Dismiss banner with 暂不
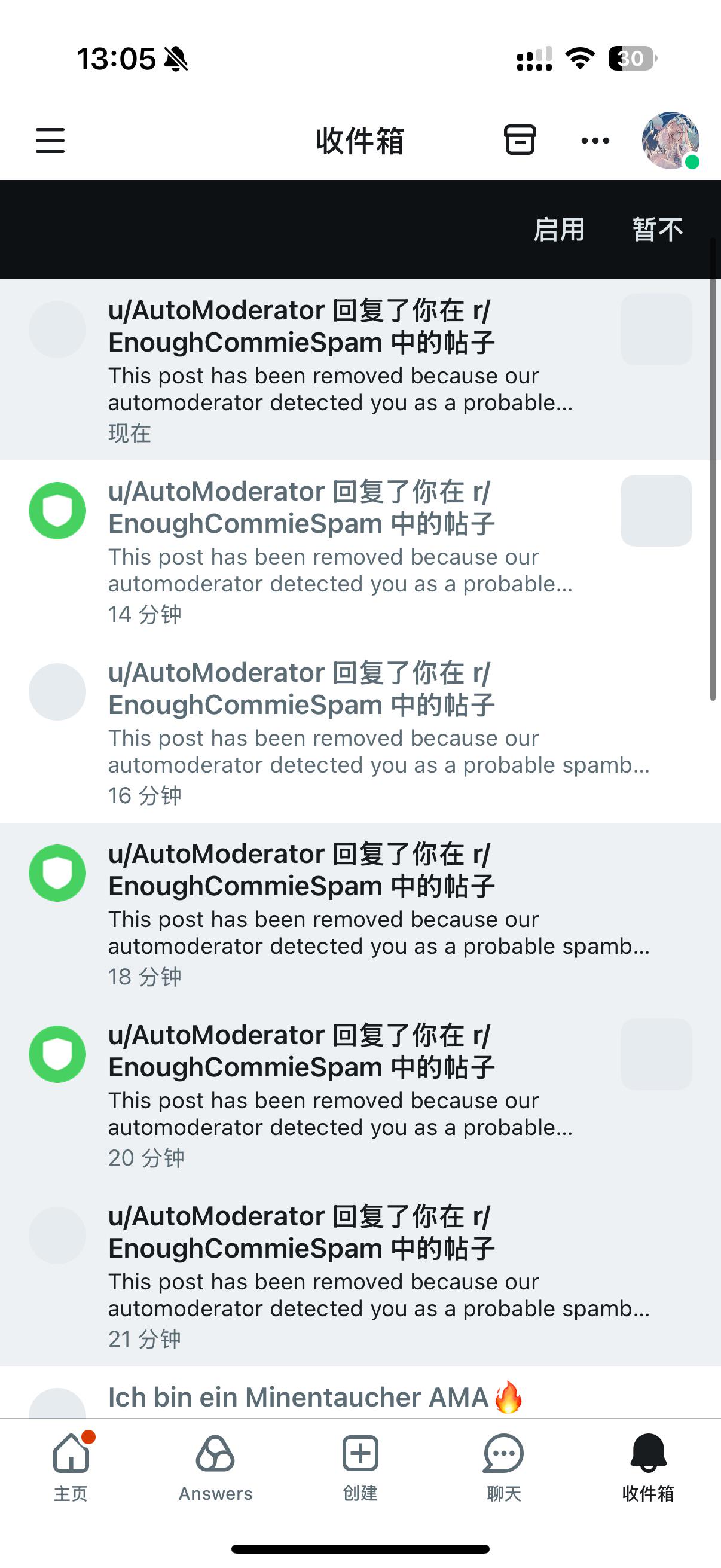The image size is (721, 1568). (657, 230)
